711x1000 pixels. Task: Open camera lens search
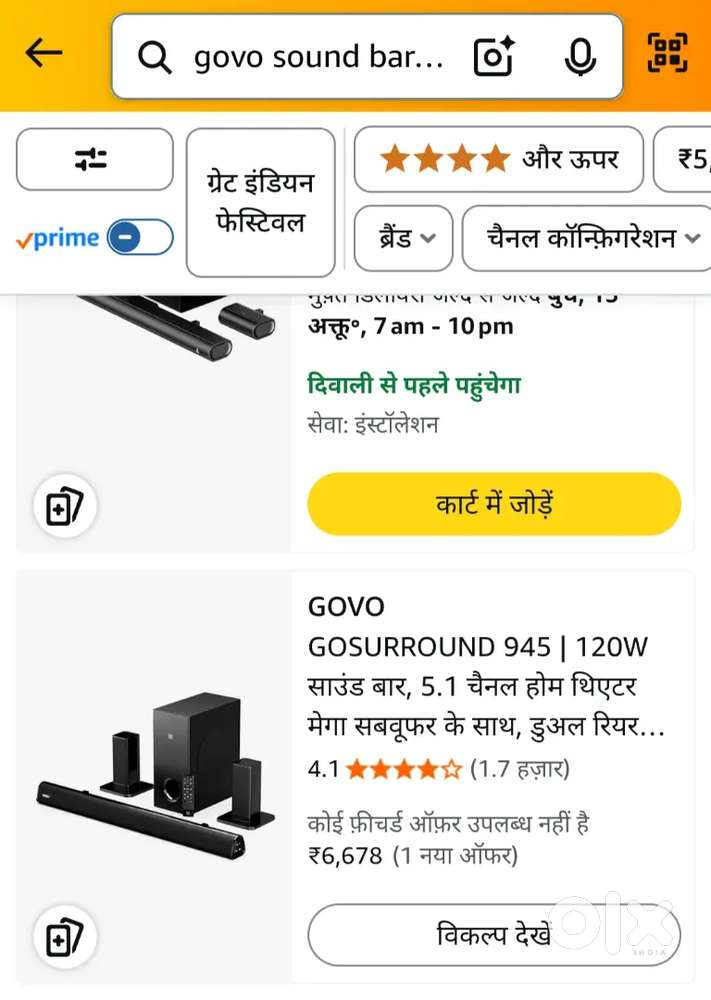(493, 57)
